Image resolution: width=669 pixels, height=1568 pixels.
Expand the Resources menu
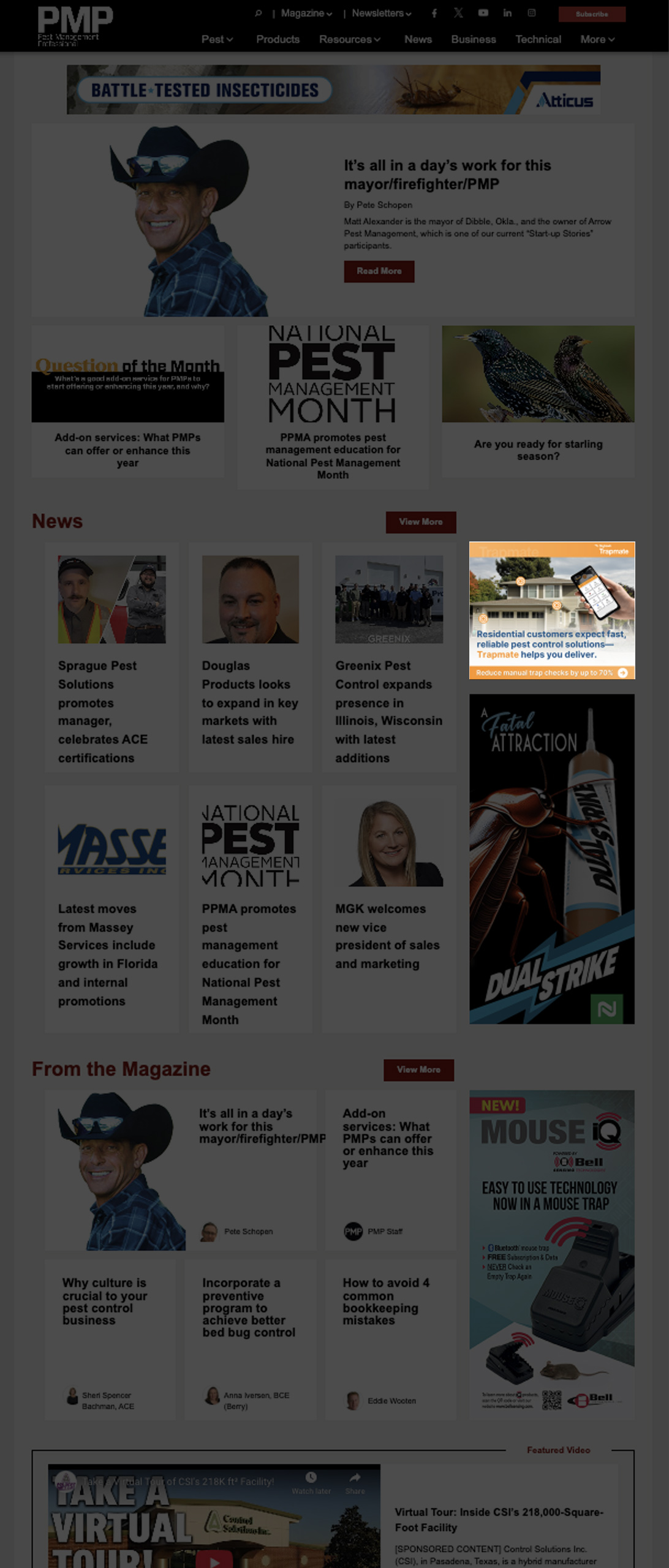[349, 39]
